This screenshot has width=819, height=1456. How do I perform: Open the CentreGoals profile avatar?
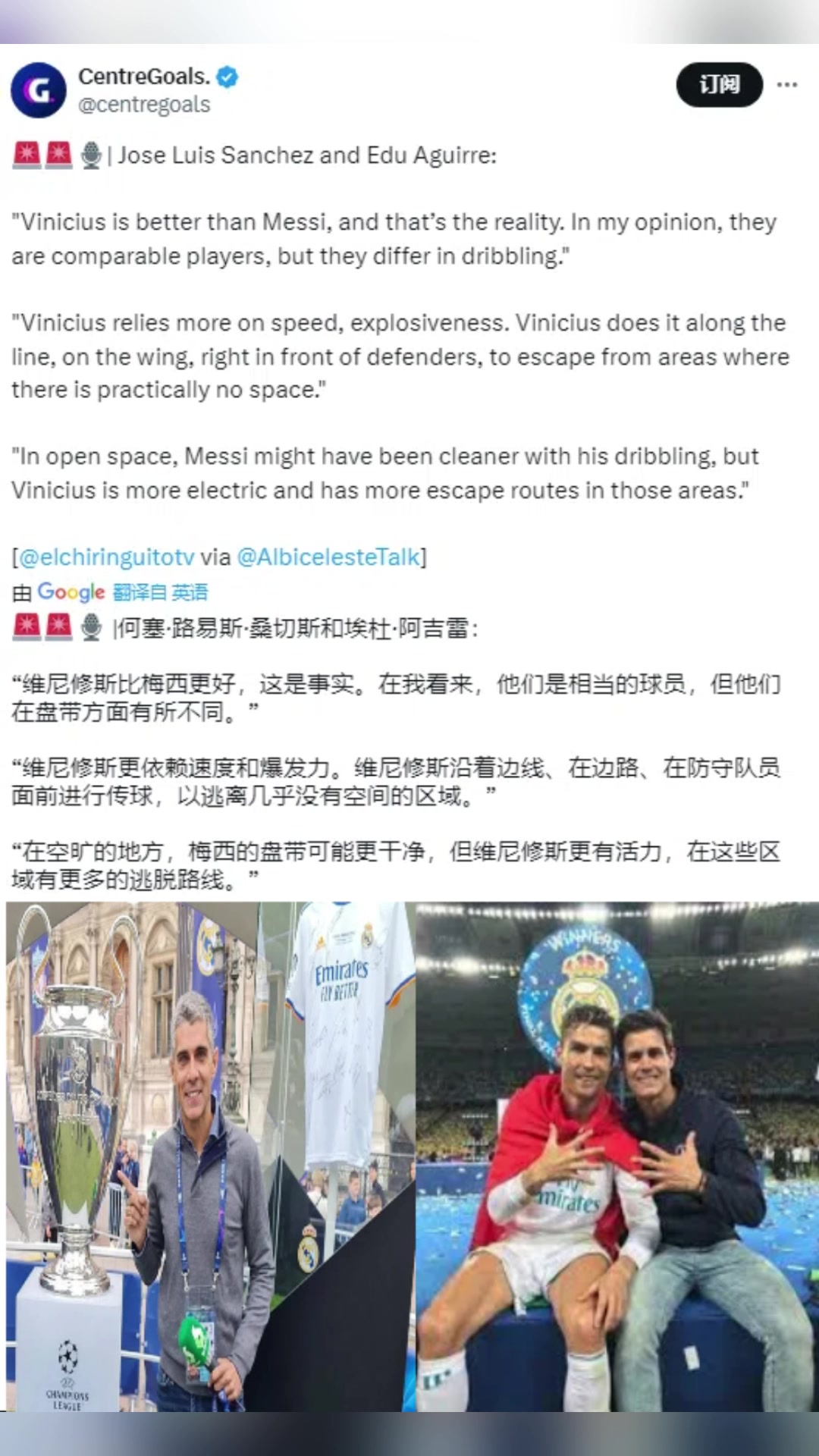(x=38, y=90)
